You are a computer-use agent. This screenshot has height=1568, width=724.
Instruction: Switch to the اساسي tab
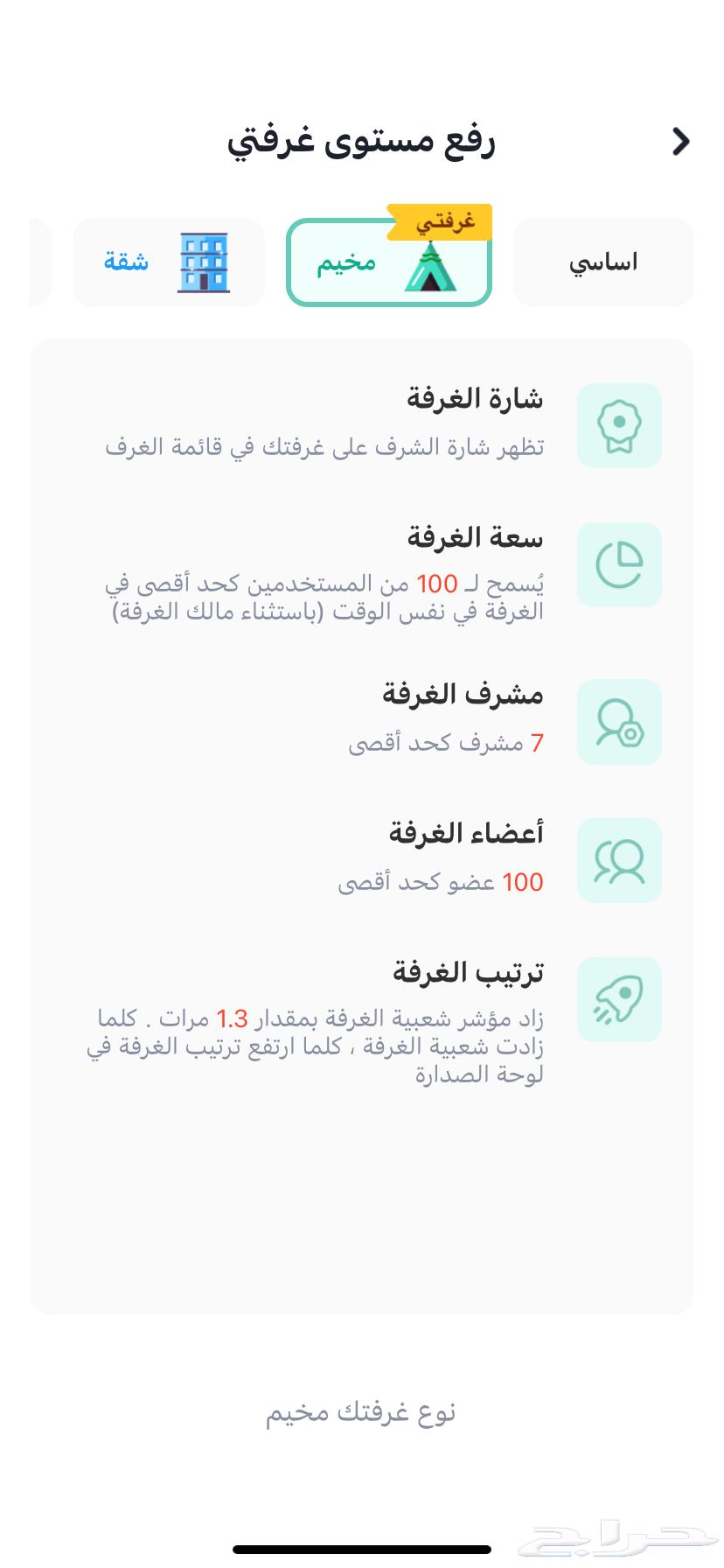click(x=603, y=262)
